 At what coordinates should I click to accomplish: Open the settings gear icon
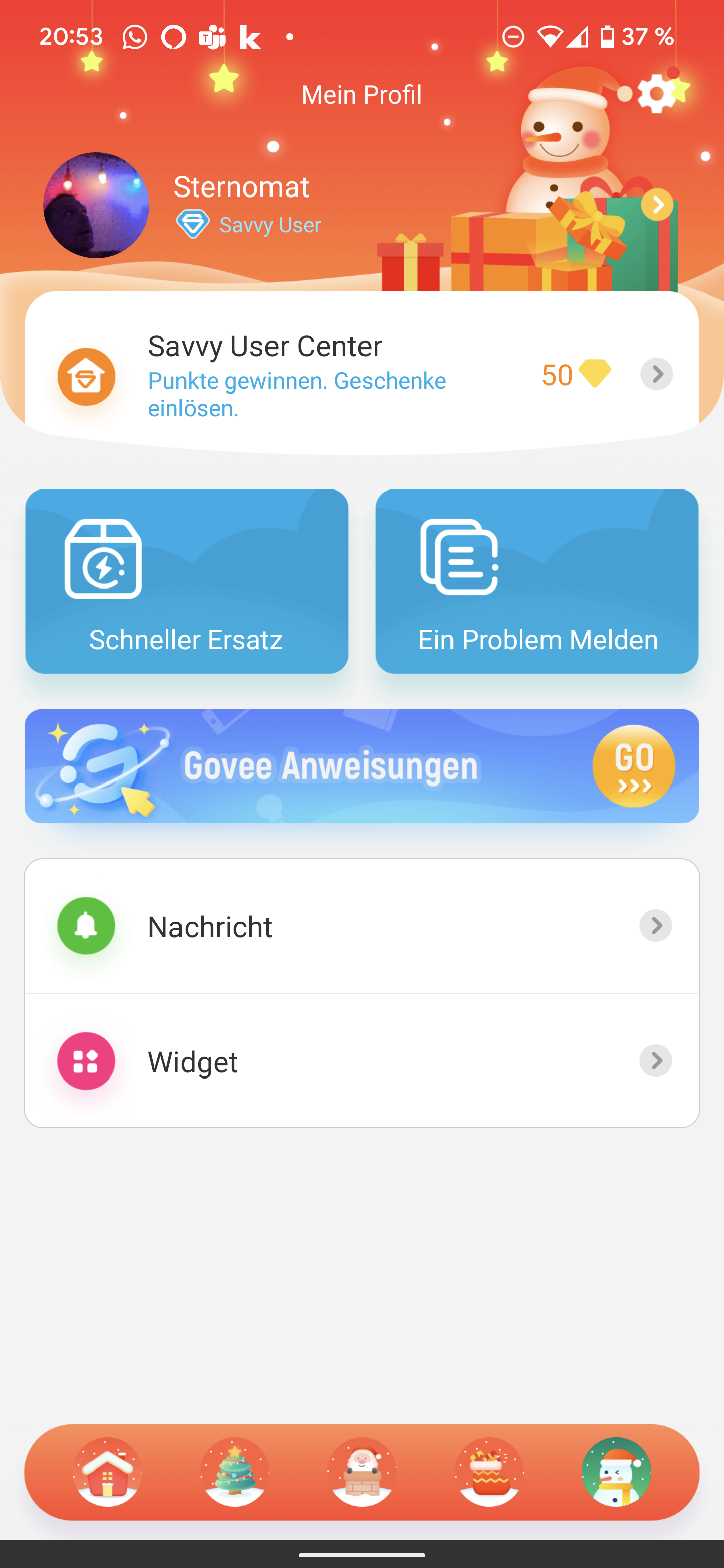point(656,94)
